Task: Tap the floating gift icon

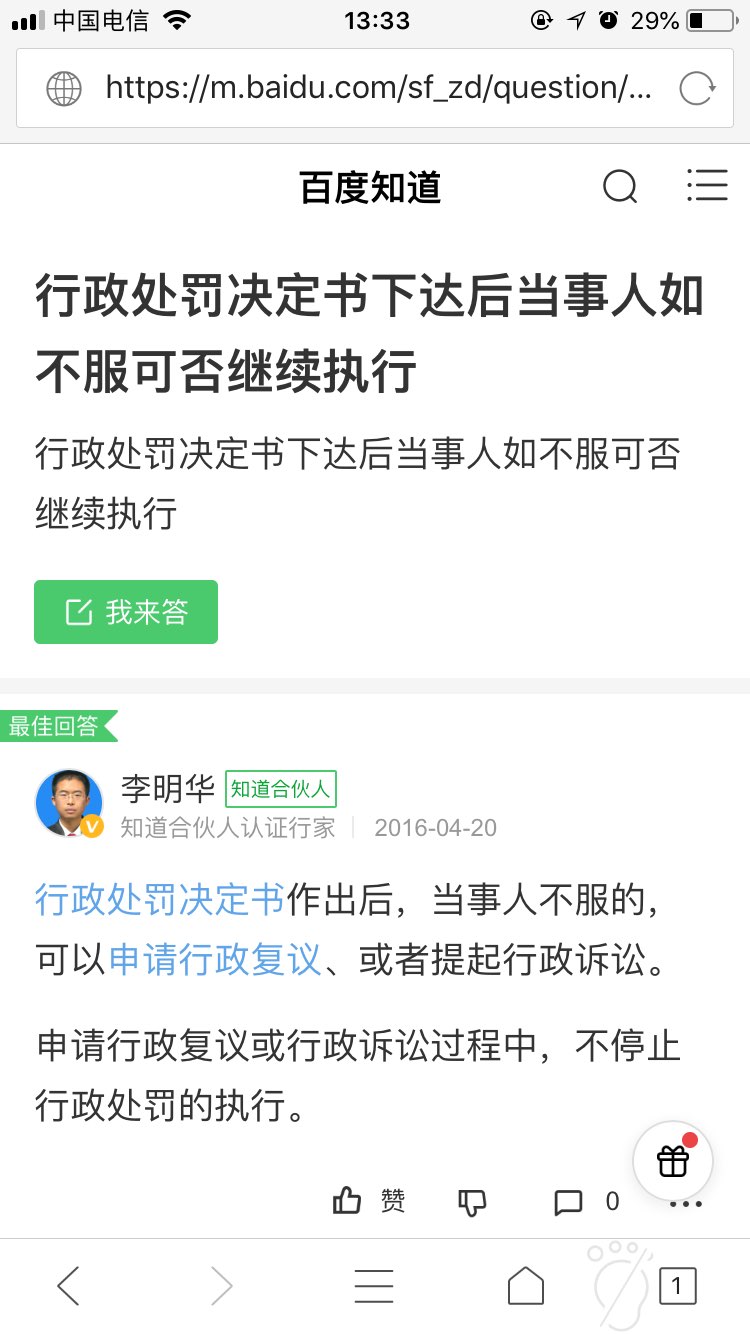Action: 673,1160
